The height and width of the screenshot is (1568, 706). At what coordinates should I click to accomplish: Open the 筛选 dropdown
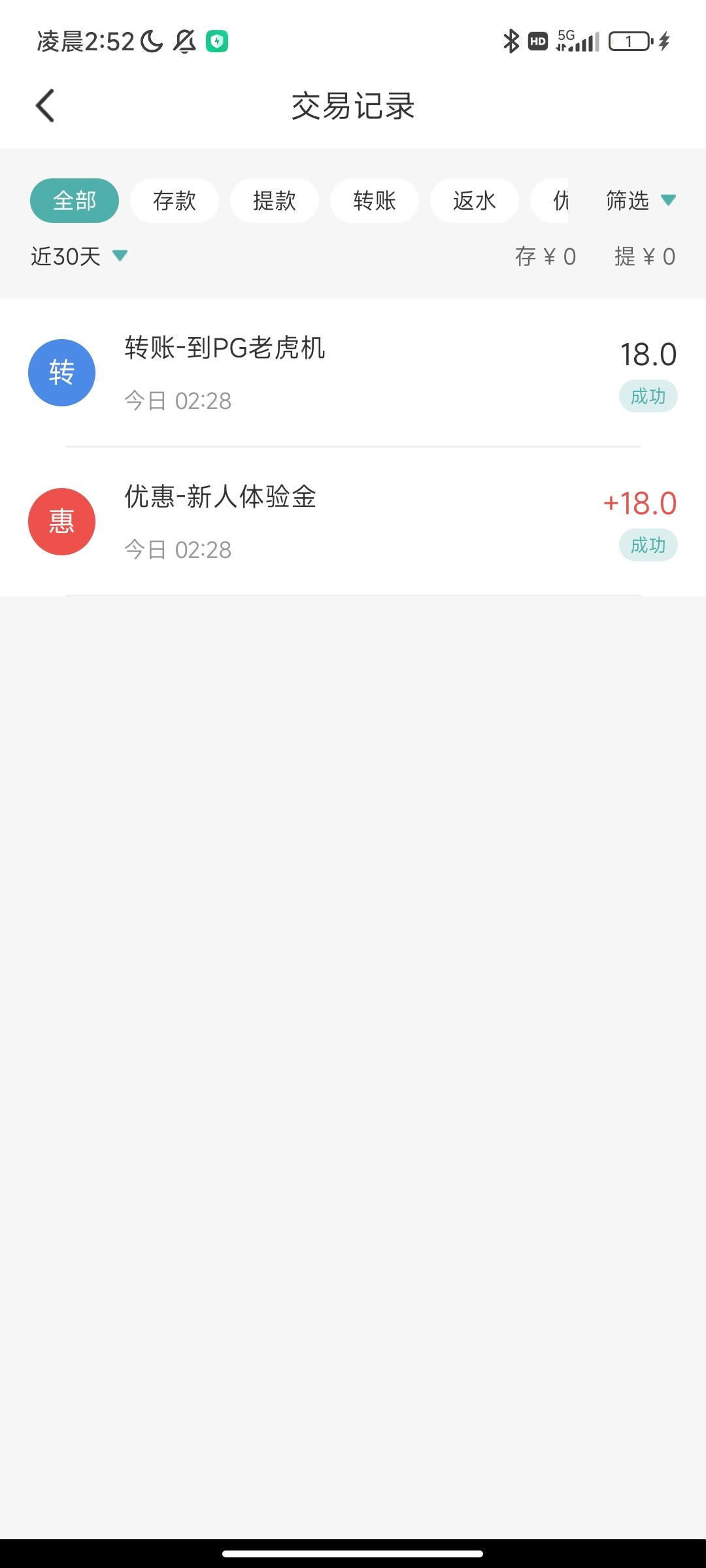coord(641,201)
